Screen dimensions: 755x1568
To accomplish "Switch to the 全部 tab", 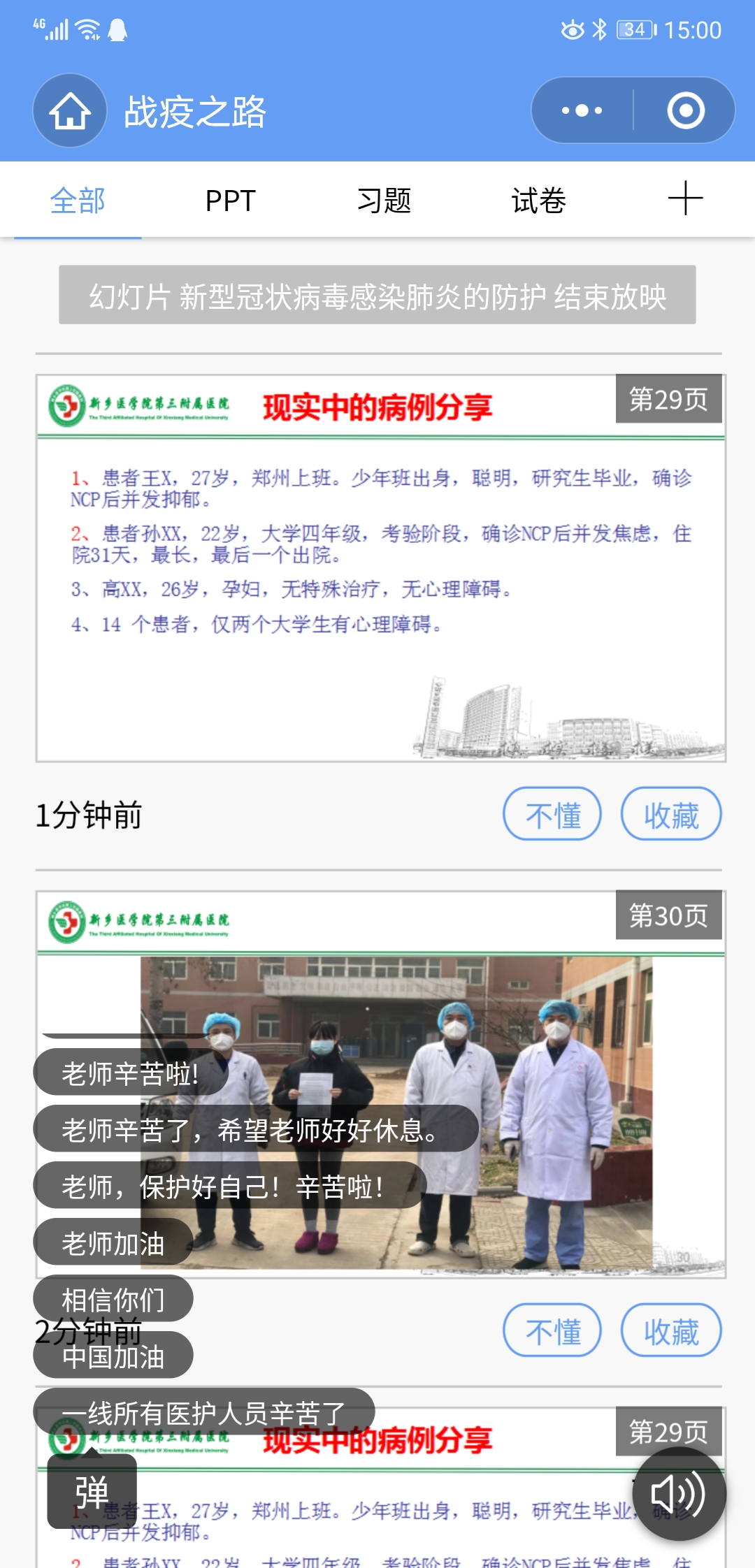I will click(78, 201).
